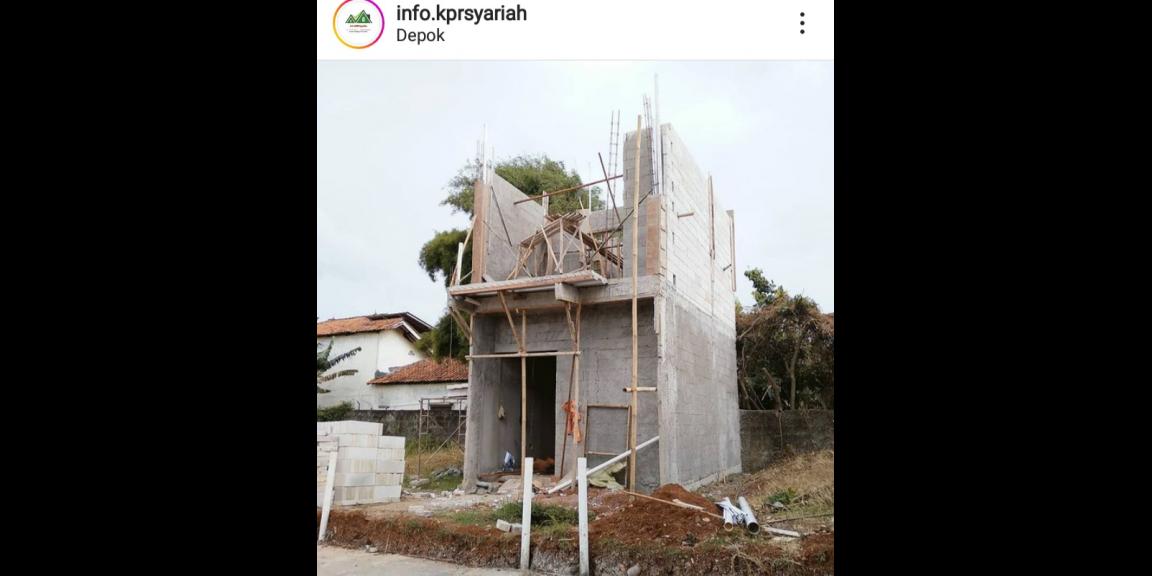
Task: Open the Depok location tag
Action: tap(420, 36)
